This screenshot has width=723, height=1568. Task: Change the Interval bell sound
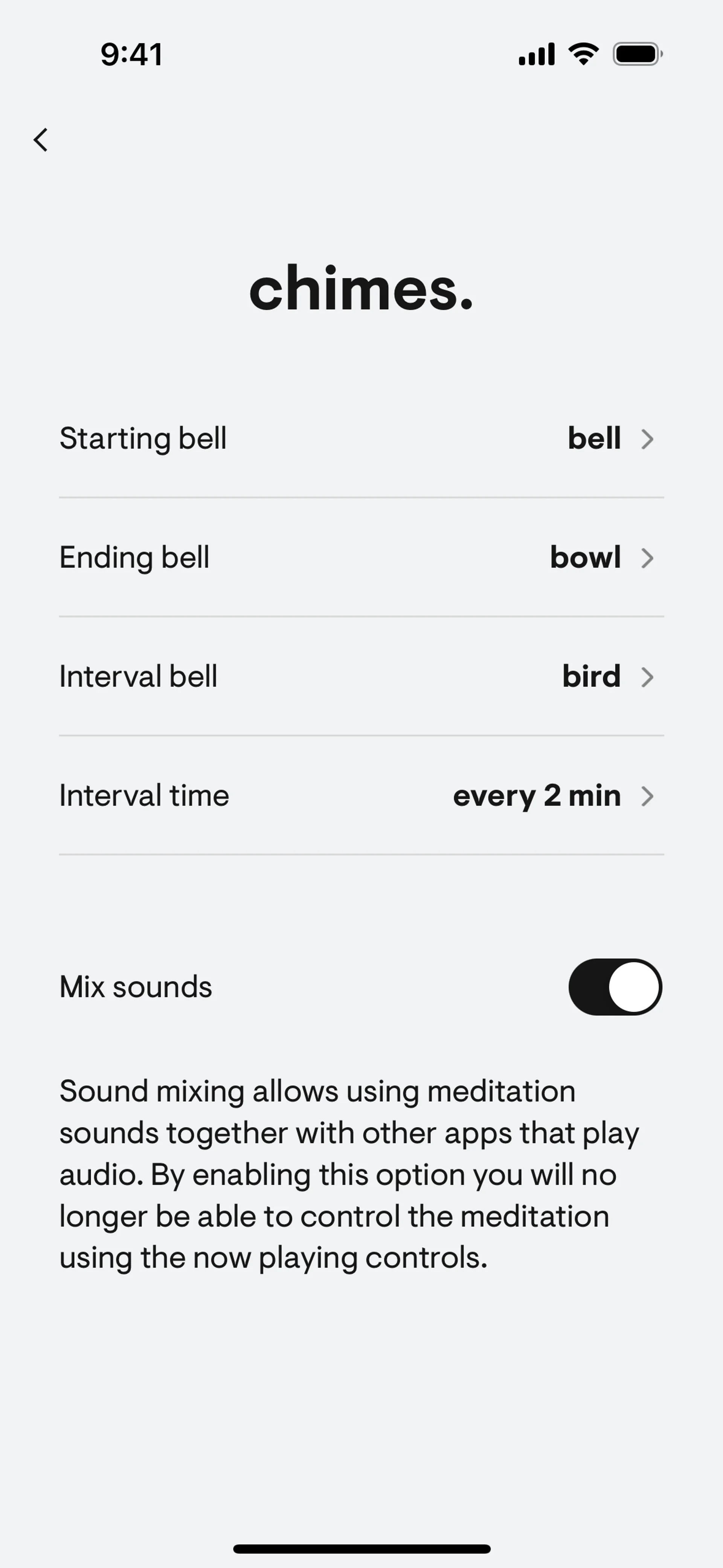tap(361, 676)
